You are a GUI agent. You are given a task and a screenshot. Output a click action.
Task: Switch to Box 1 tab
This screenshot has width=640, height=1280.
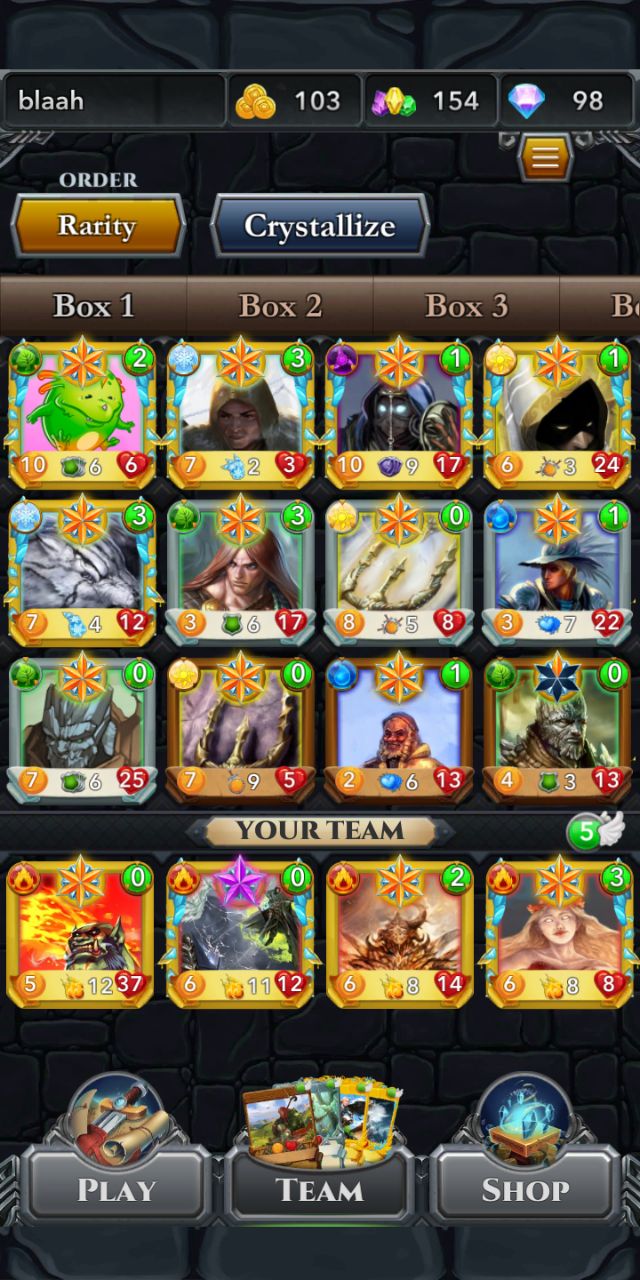[93, 305]
